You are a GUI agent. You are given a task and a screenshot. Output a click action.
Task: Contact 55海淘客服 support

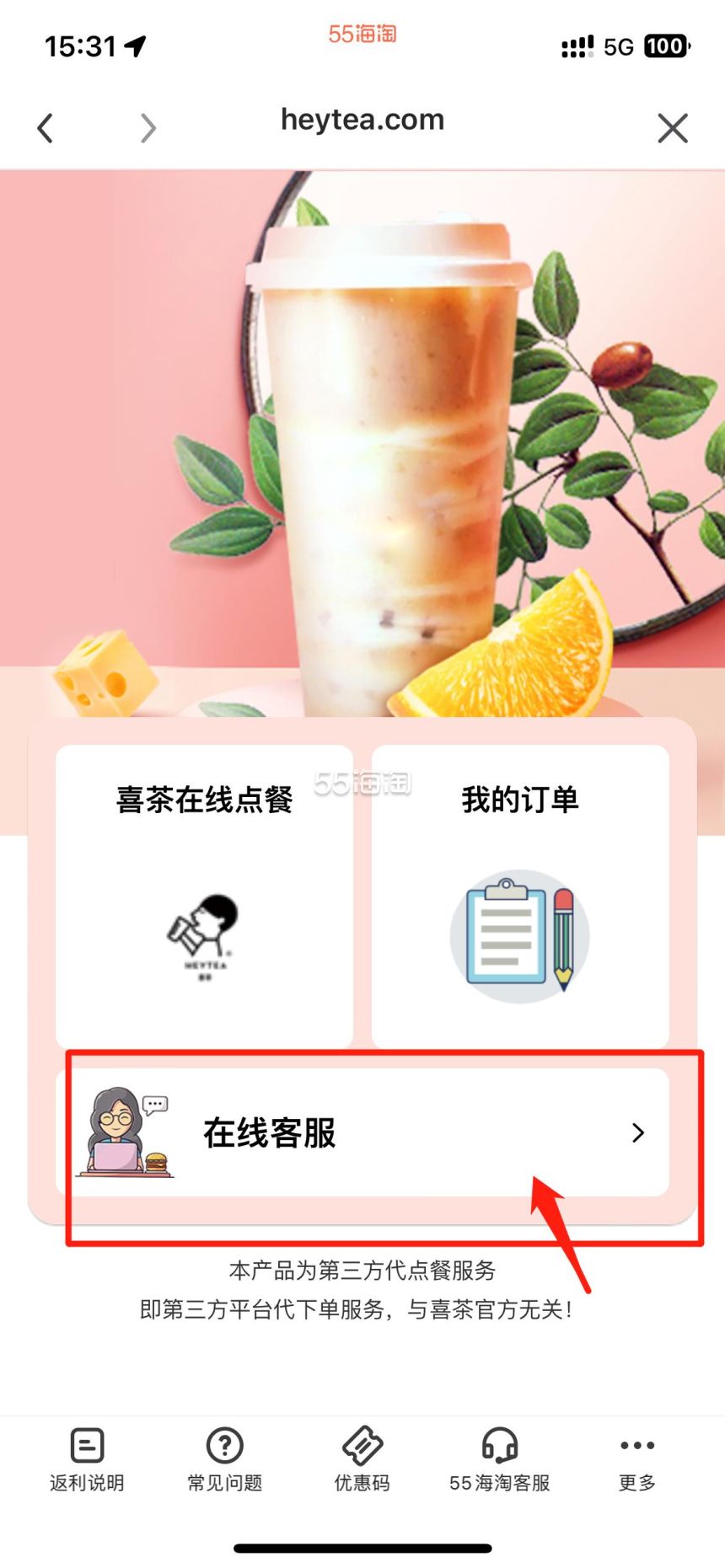(500, 1459)
